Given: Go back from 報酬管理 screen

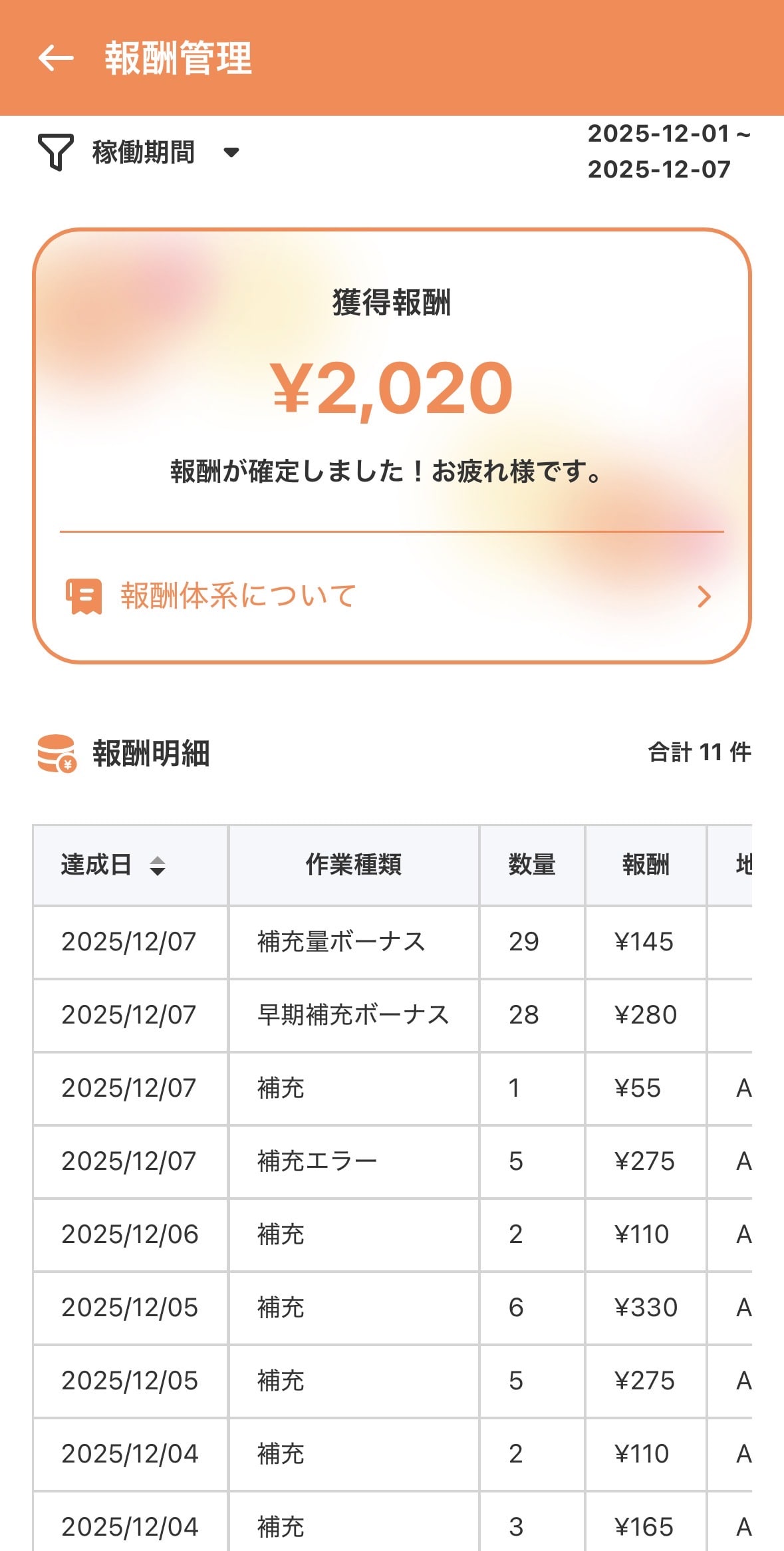Looking at the screenshot, I should [56, 58].
